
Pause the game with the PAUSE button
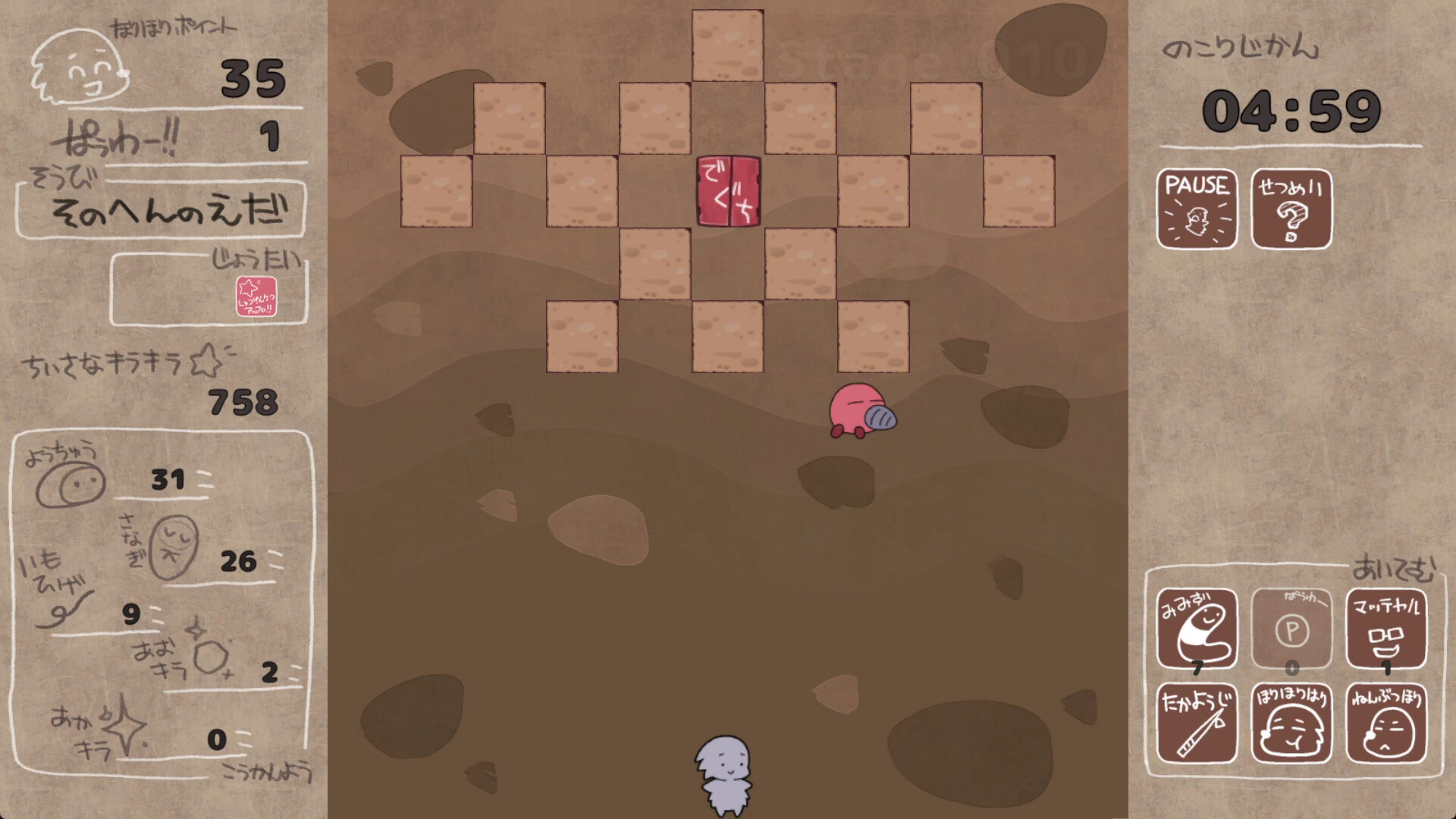[x=1197, y=209]
